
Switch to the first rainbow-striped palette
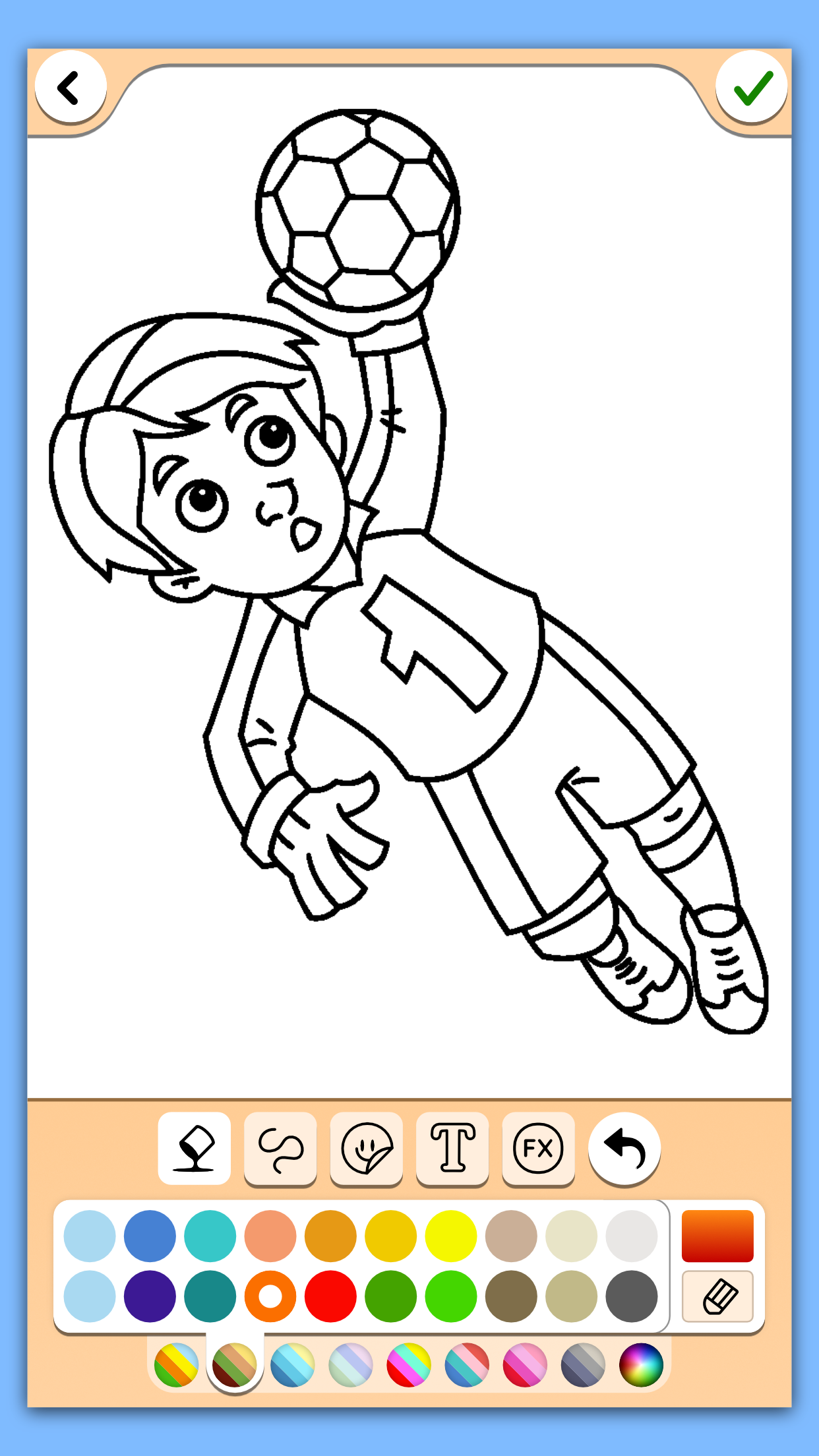pos(176,1365)
